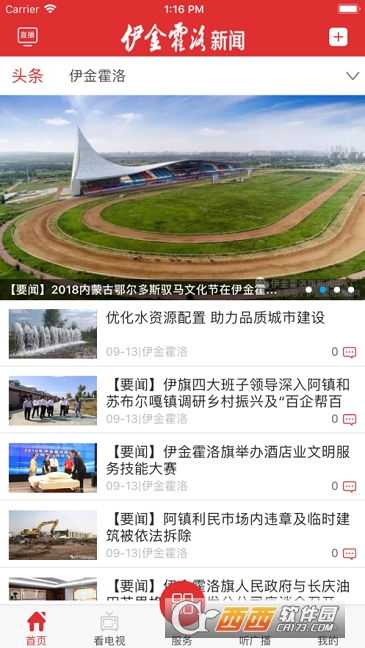The image size is (365, 648).
Task: Go to the 首页 home tab
Action: (x=36, y=628)
